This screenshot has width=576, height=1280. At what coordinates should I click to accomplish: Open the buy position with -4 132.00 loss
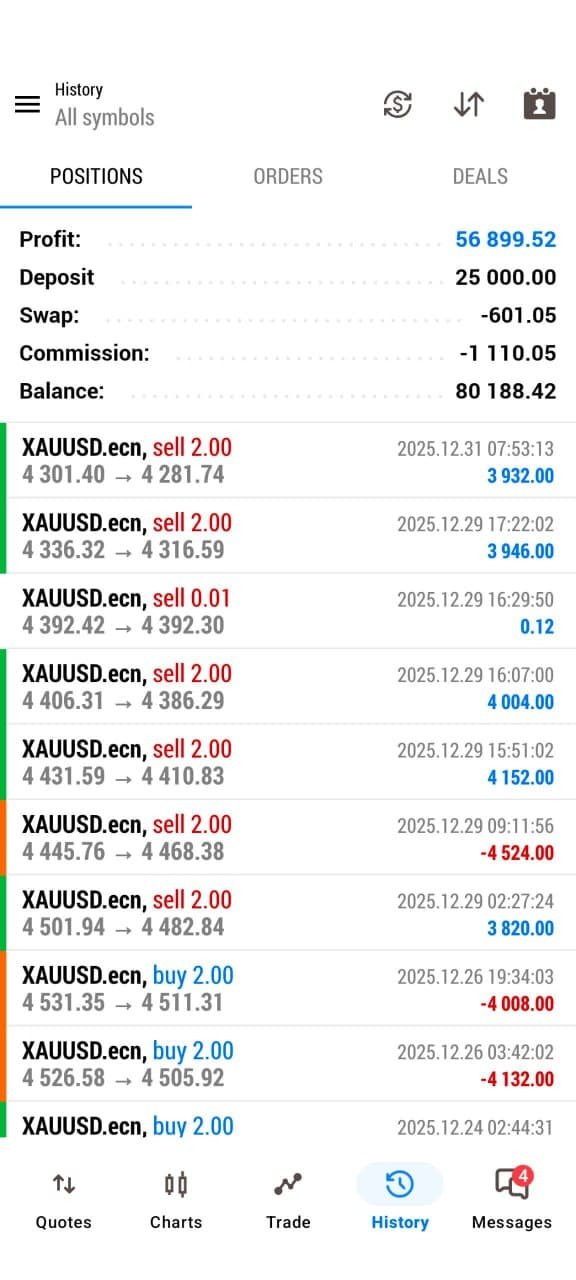(x=288, y=1064)
